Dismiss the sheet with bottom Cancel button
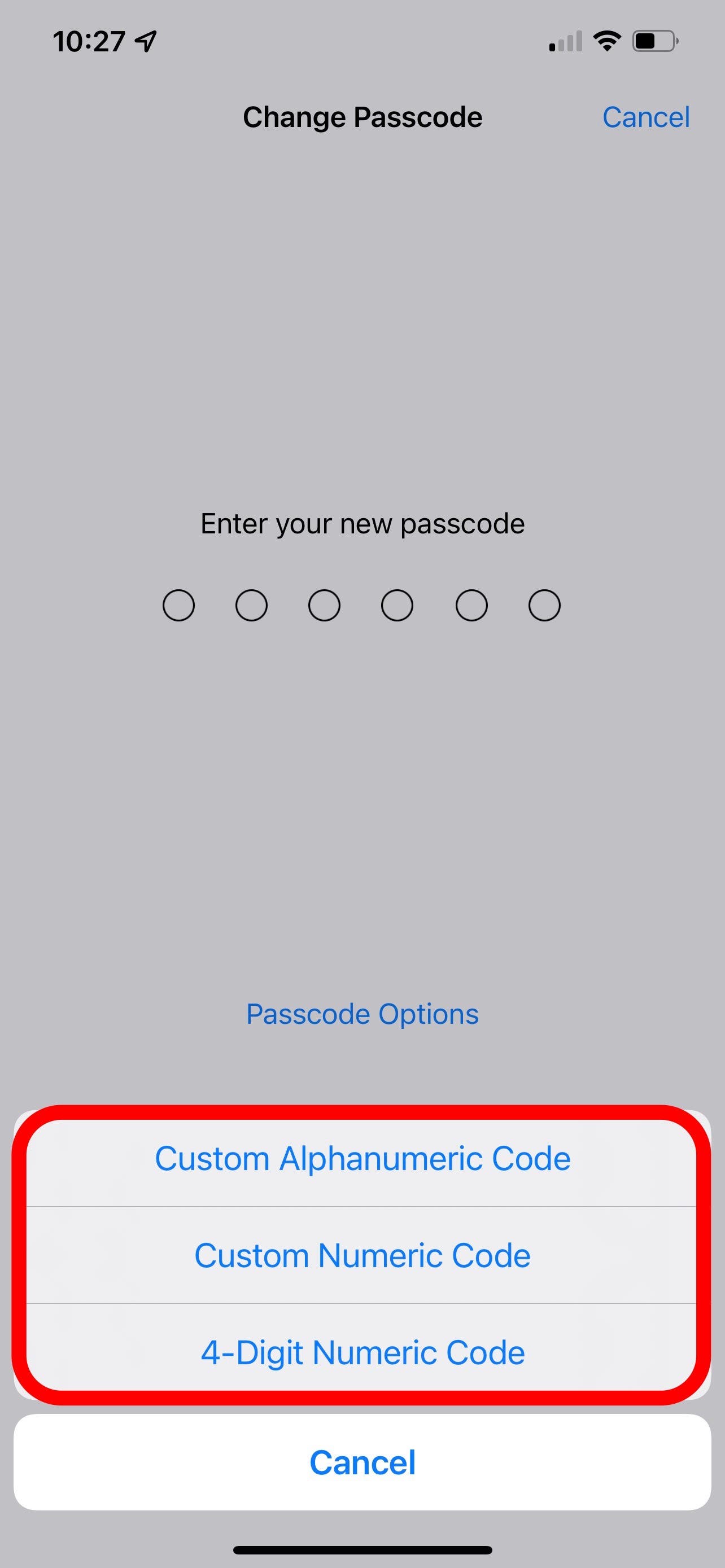 coord(362,1462)
